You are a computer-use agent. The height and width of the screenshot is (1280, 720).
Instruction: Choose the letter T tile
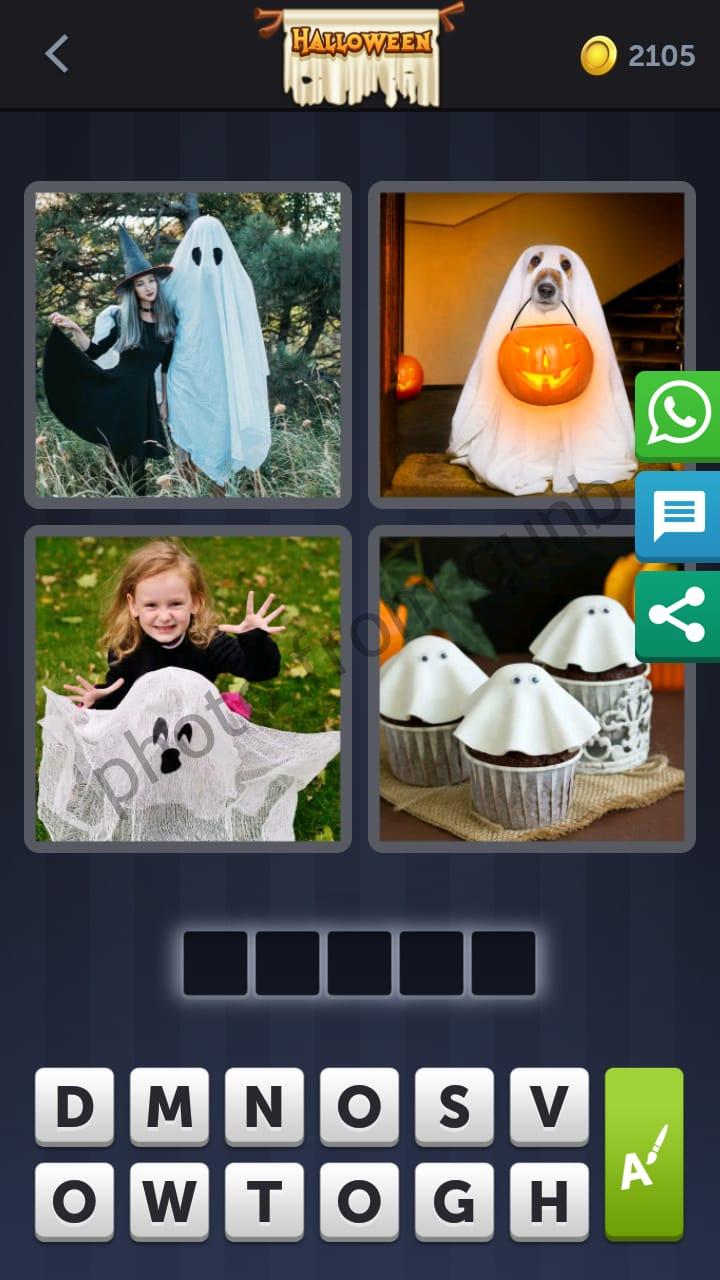click(x=264, y=1201)
